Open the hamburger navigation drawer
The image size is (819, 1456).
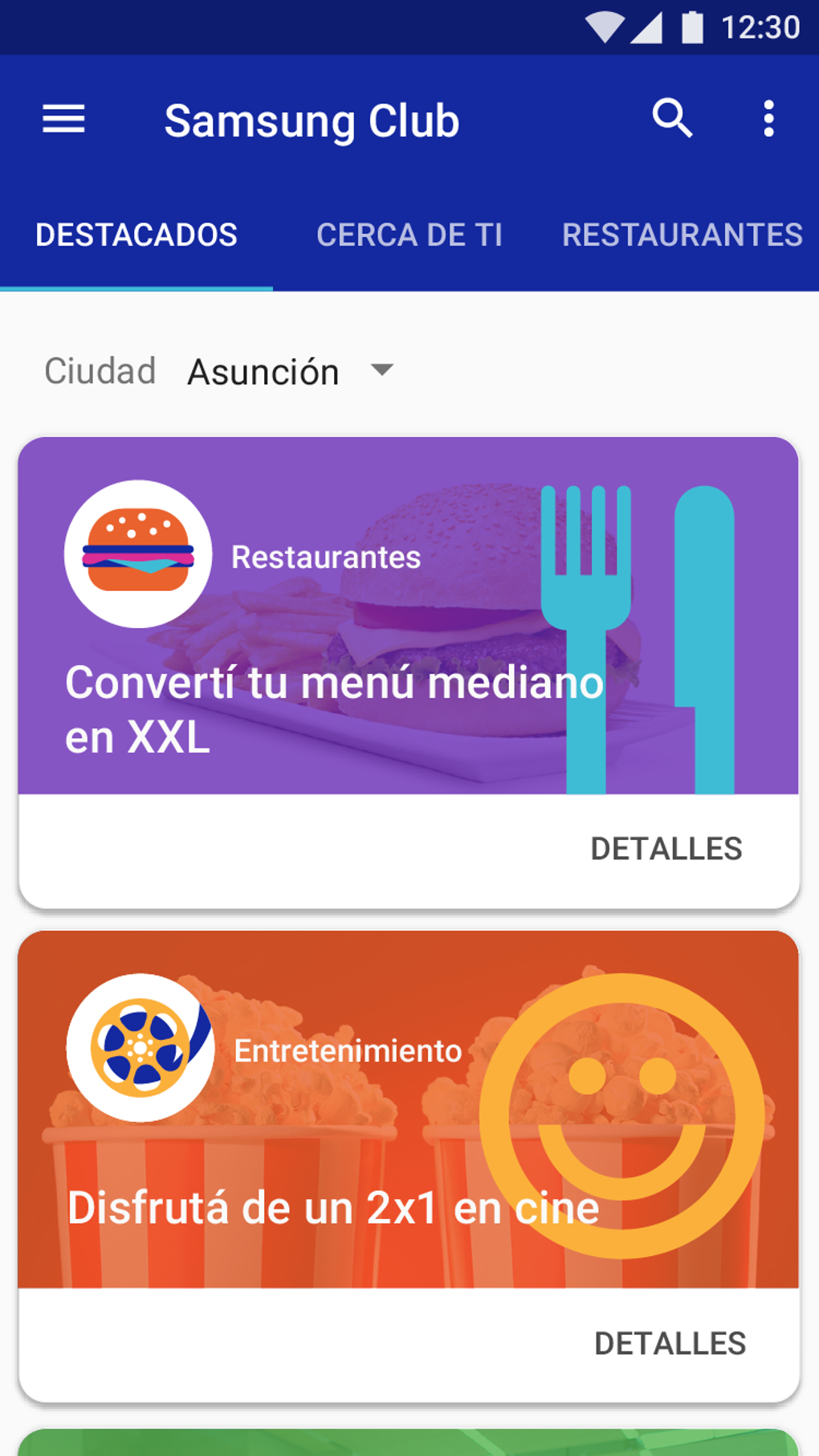(63, 120)
